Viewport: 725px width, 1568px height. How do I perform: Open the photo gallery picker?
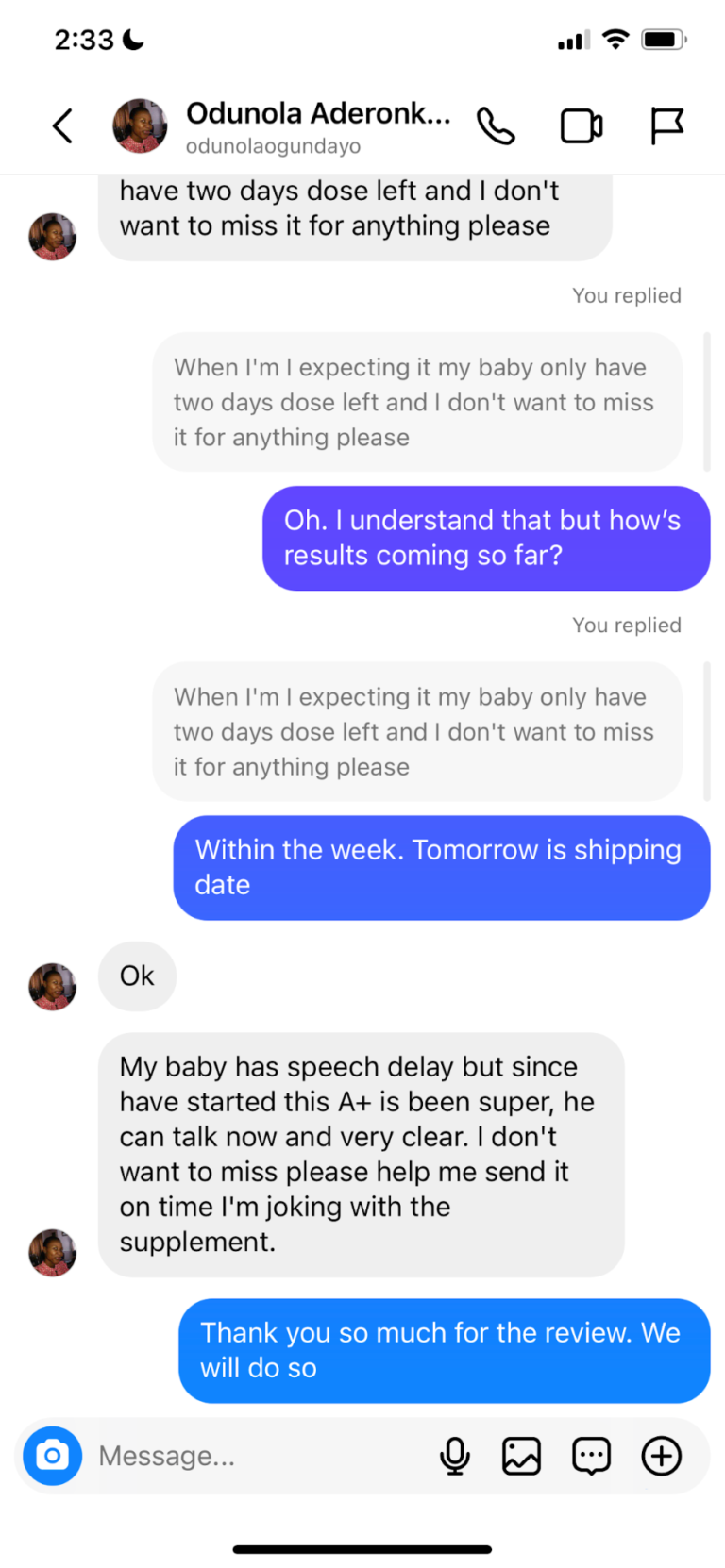[x=521, y=1456]
